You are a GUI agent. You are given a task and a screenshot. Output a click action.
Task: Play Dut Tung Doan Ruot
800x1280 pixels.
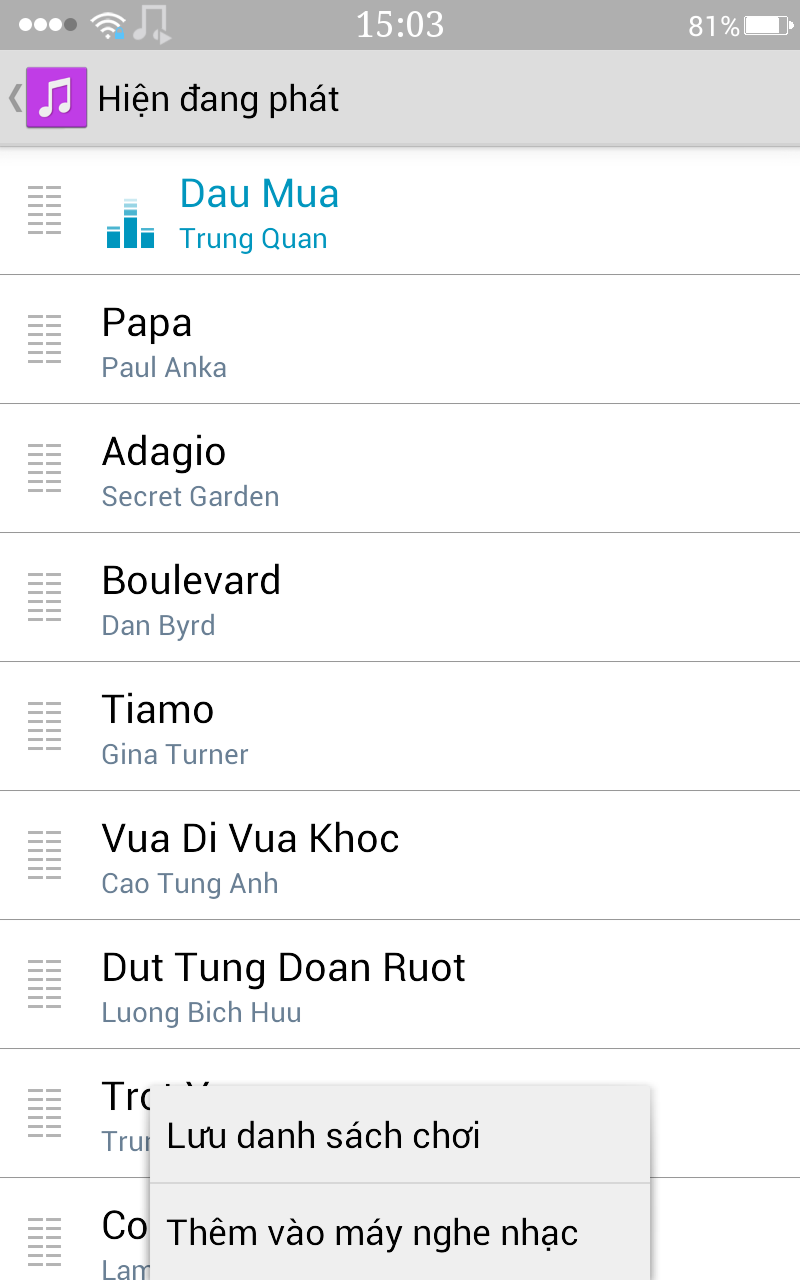(x=400, y=985)
